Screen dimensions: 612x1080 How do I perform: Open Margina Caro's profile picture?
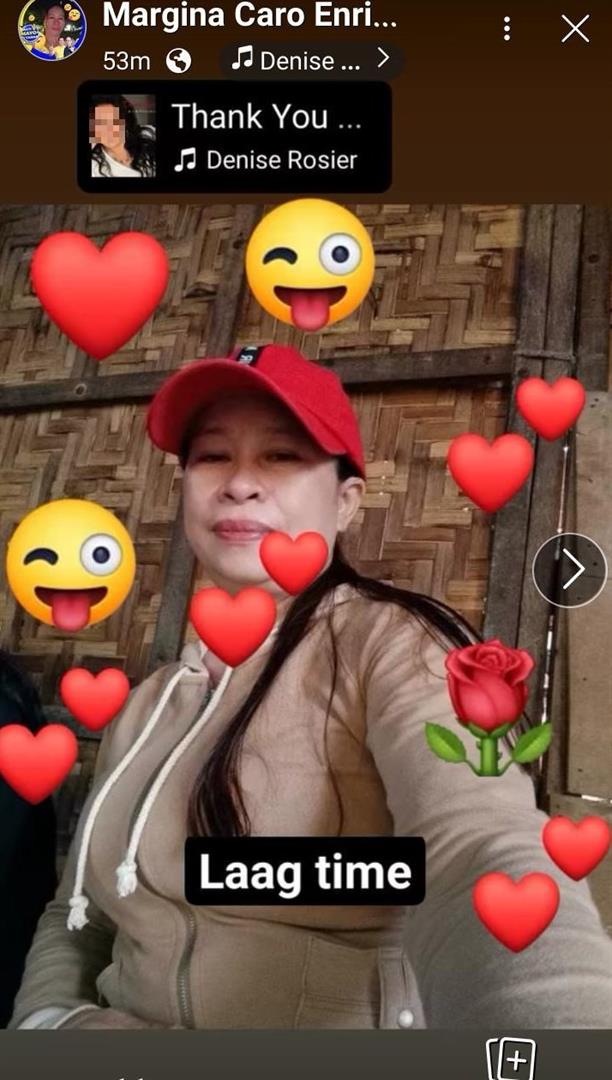click(x=52, y=30)
